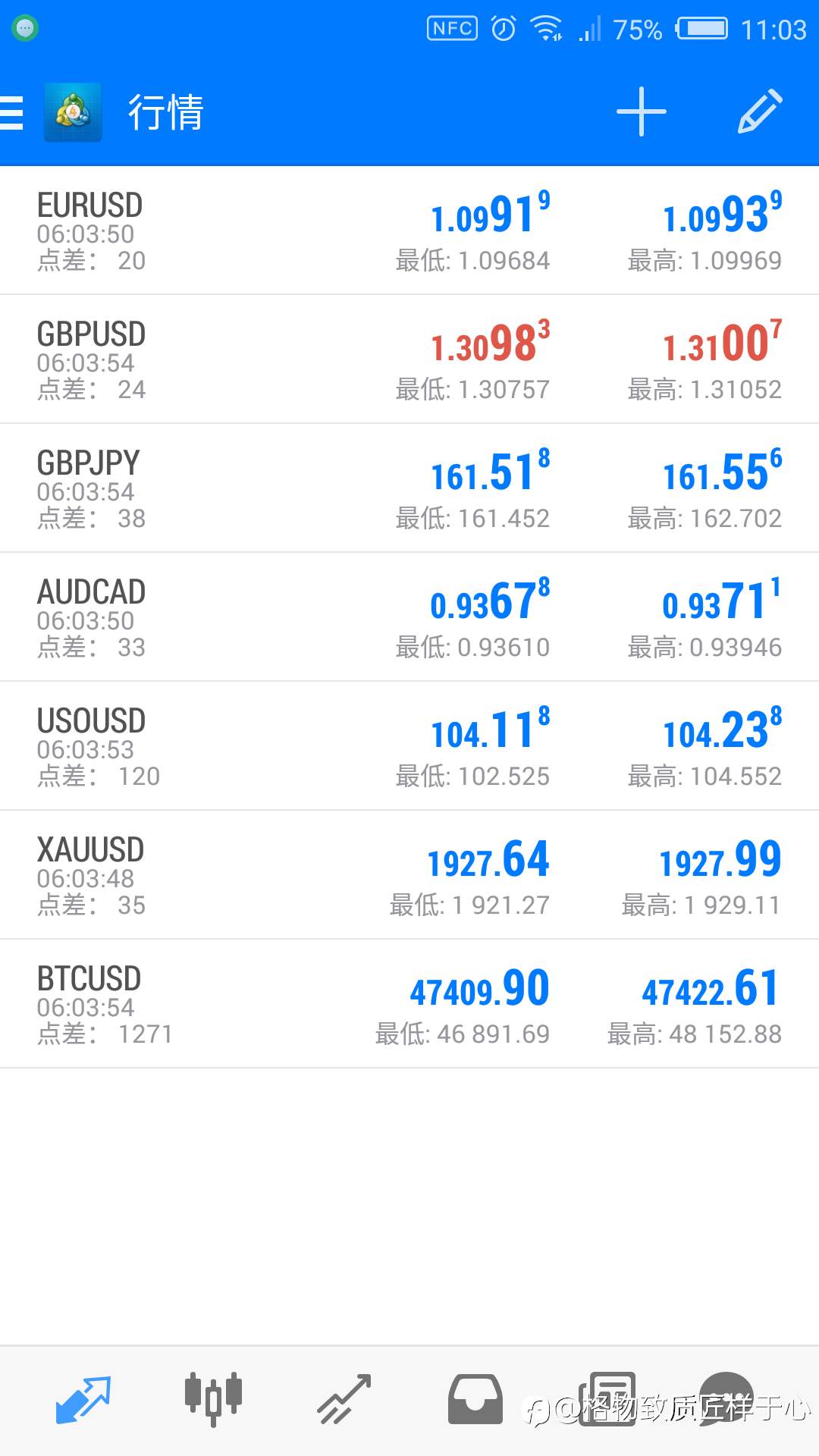Open the EURUSD quote row
The width and height of the screenshot is (819, 1456).
(409, 231)
